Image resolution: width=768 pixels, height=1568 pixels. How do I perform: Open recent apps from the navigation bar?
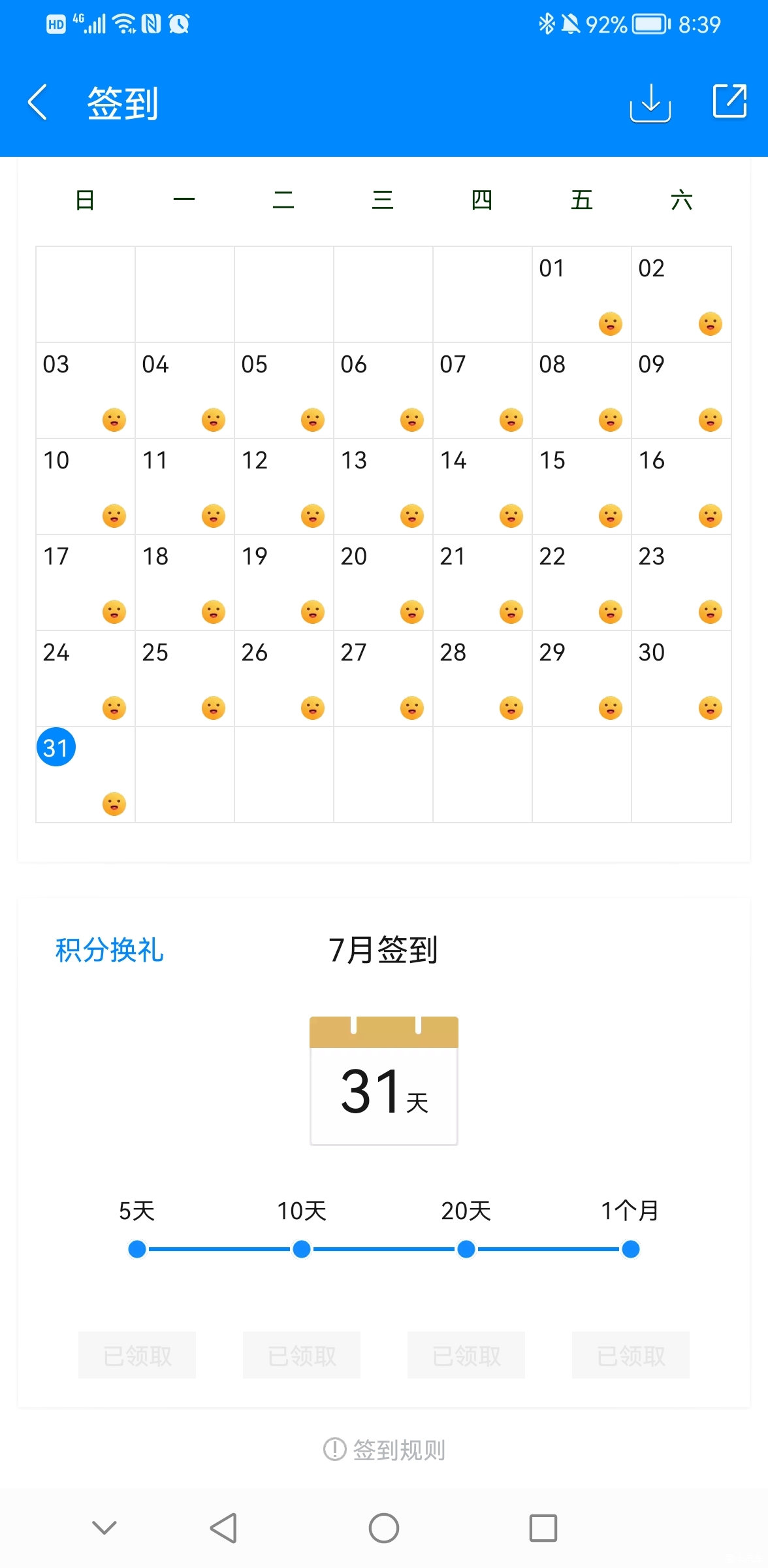(543, 1528)
